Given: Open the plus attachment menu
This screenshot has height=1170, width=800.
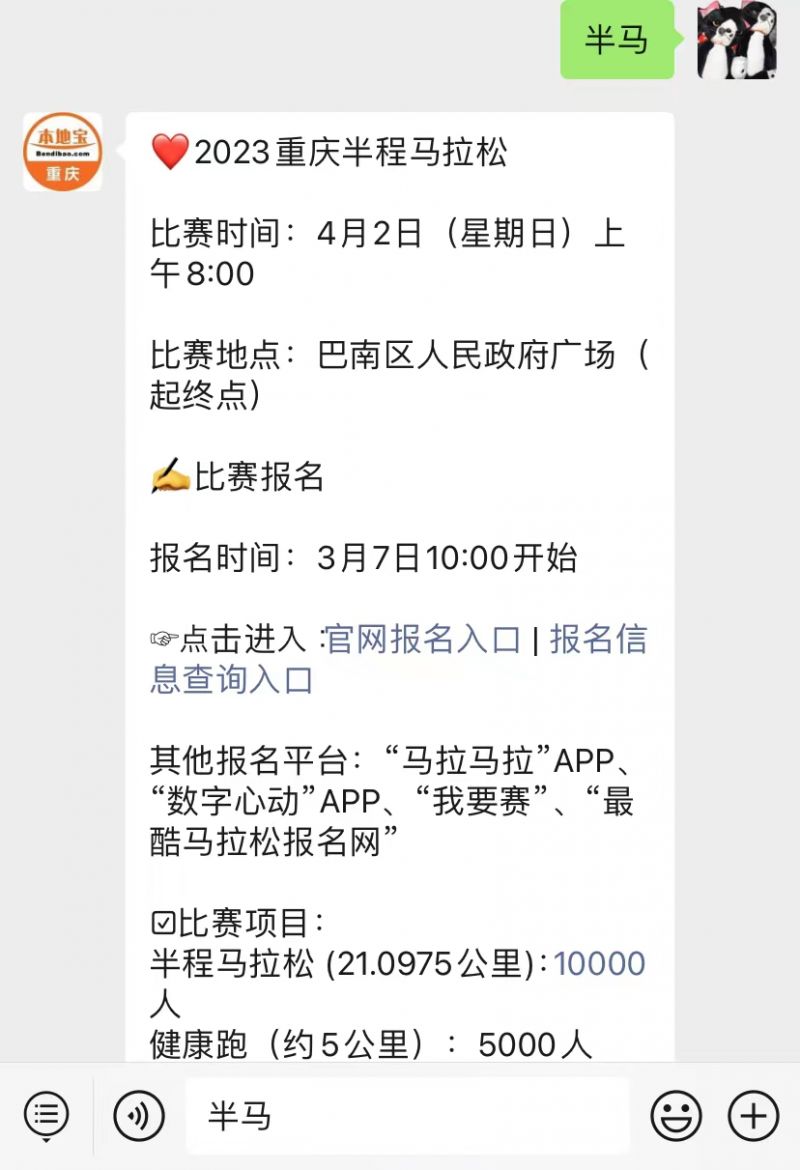Looking at the screenshot, I should tap(753, 1115).
